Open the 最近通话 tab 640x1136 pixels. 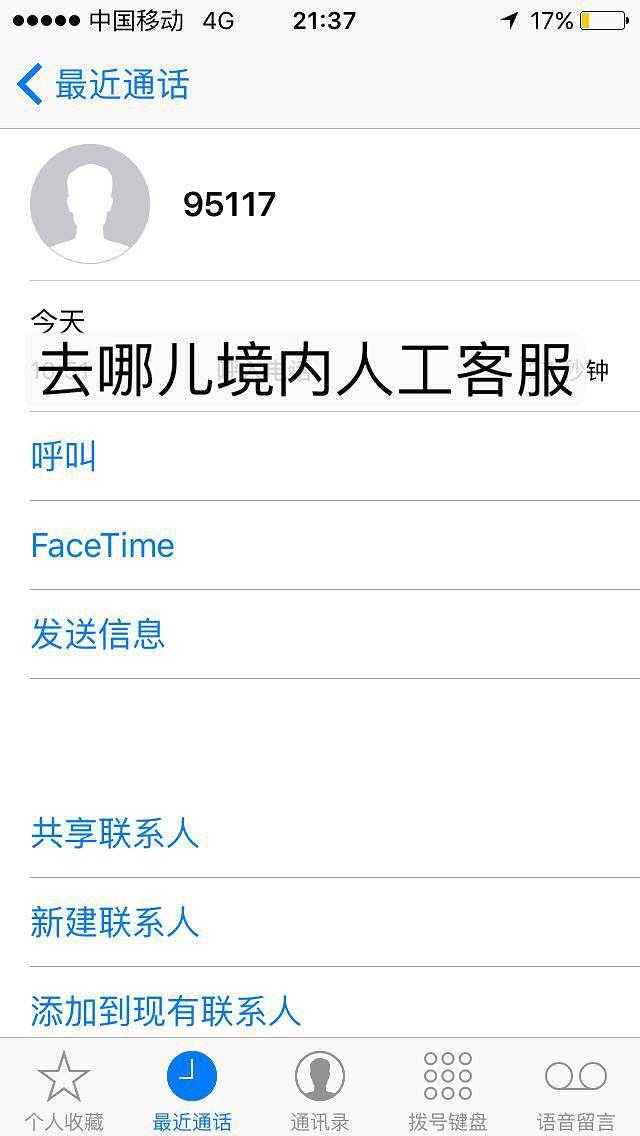pyautogui.click(x=192, y=1090)
